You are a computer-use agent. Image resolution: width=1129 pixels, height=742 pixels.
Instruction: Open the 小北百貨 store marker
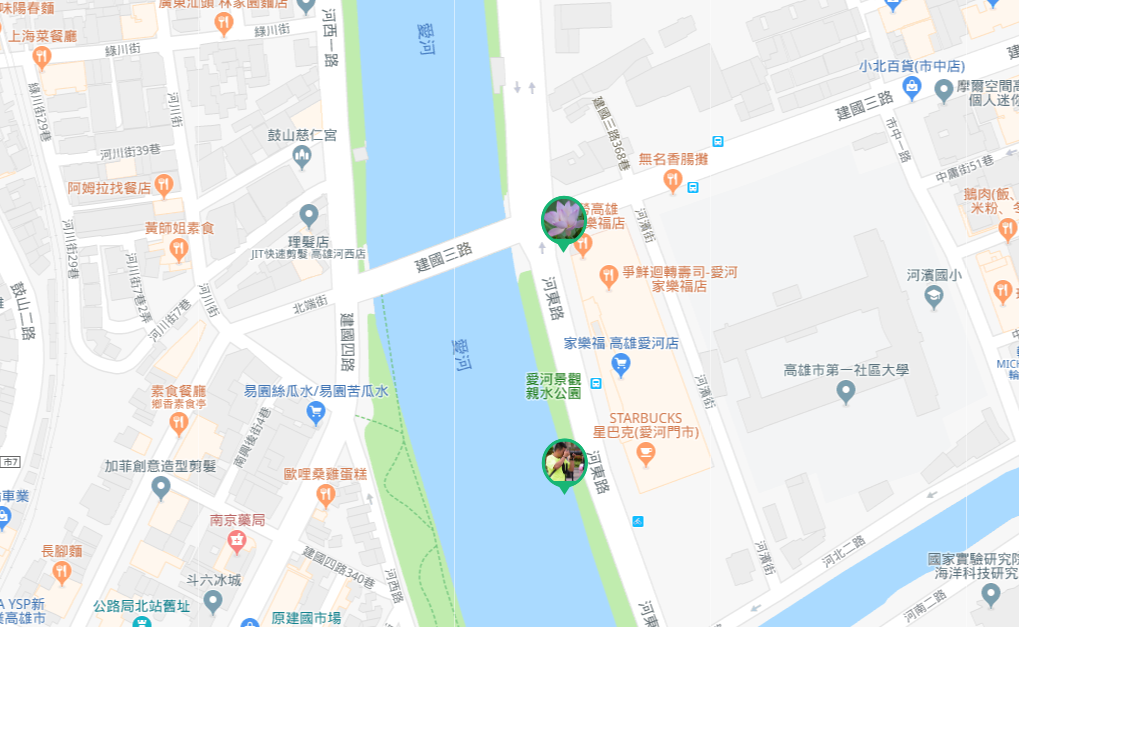coord(912,88)
